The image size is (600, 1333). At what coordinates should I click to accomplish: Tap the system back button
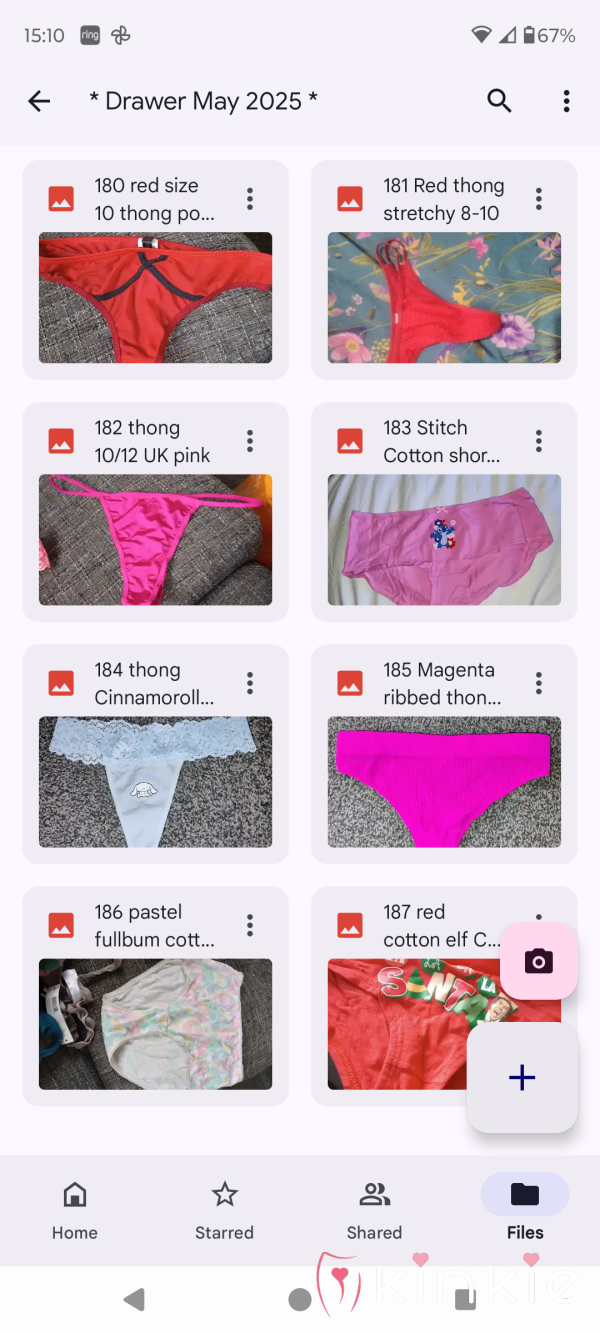coord(134,1299)
